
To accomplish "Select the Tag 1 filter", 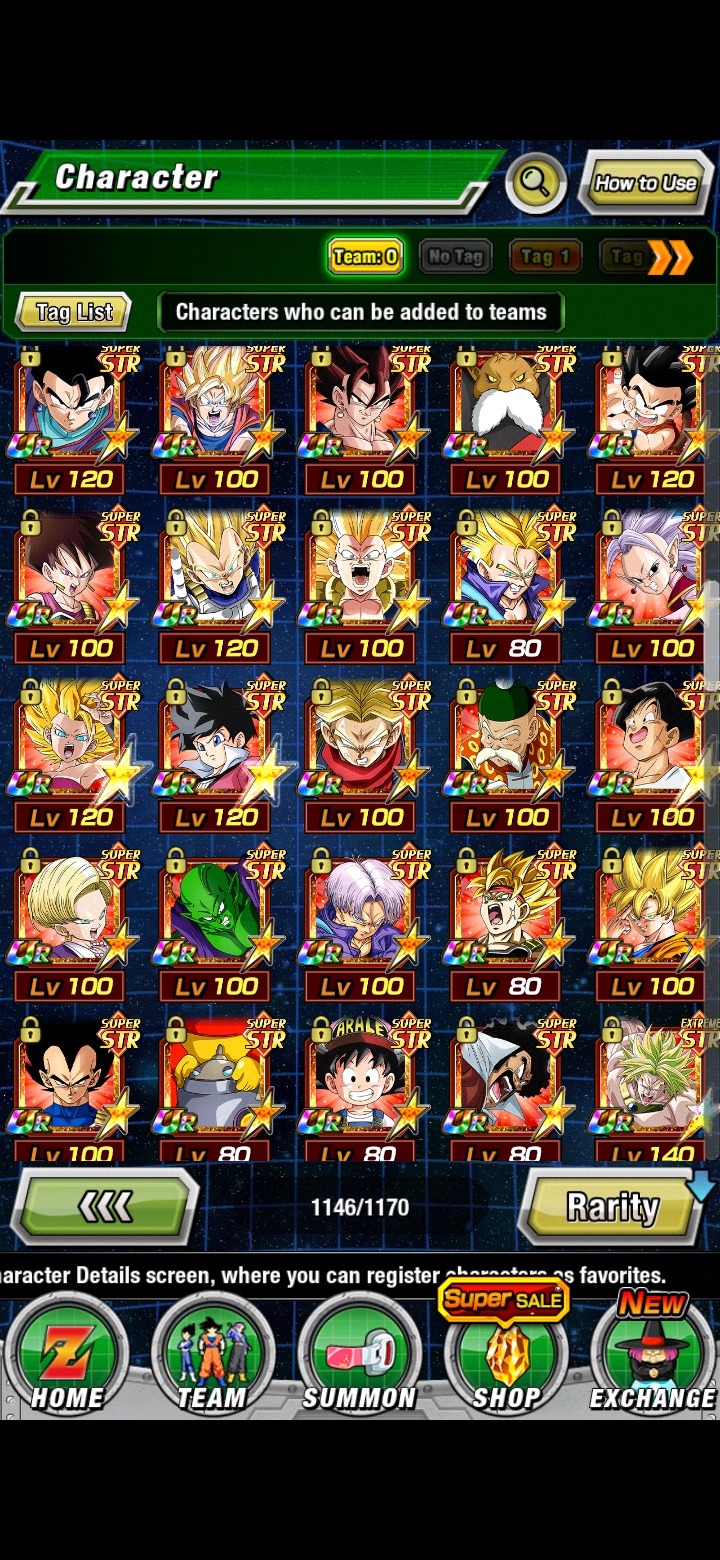I will point(545,257).
